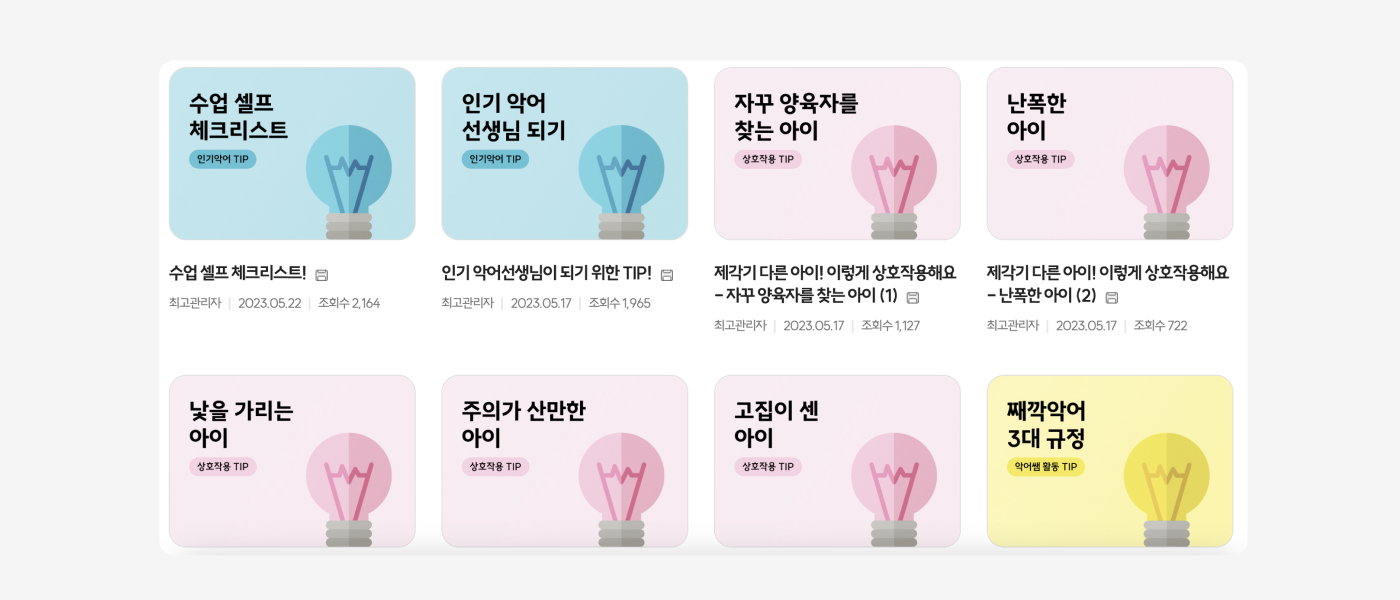Open the 자꾸 양육자를 찾는 아이 card

pos(837,154)
